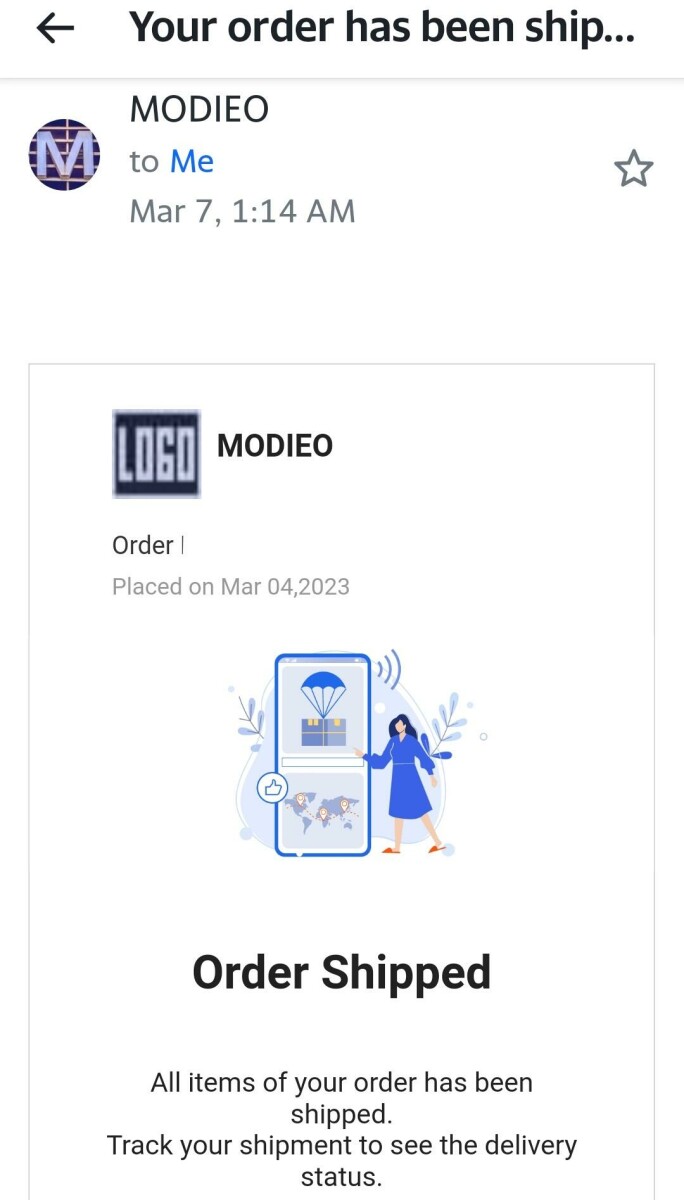Go back to the inbox
The width and height of the screenshot is (684, 1200).
point(55,30)
